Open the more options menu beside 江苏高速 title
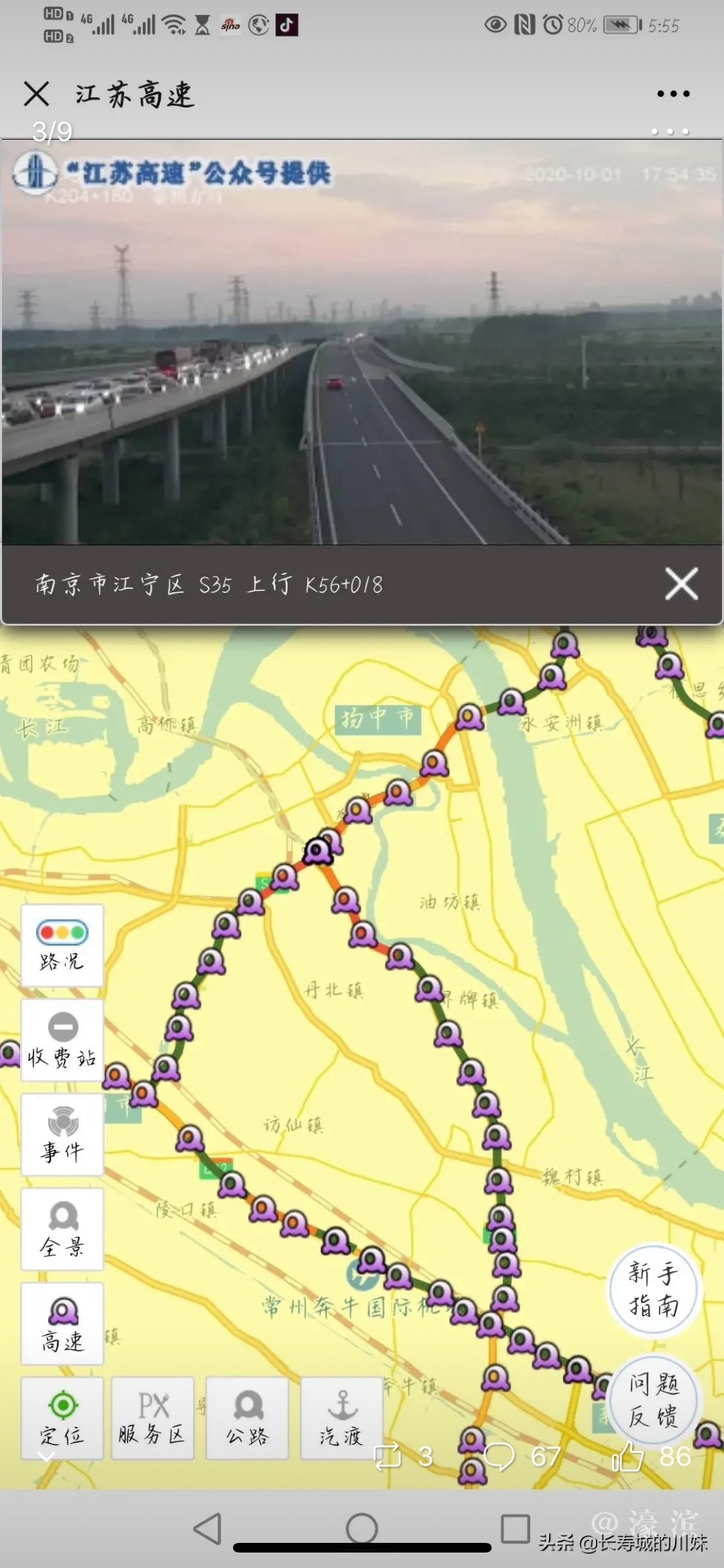 (x=673, y=94)
